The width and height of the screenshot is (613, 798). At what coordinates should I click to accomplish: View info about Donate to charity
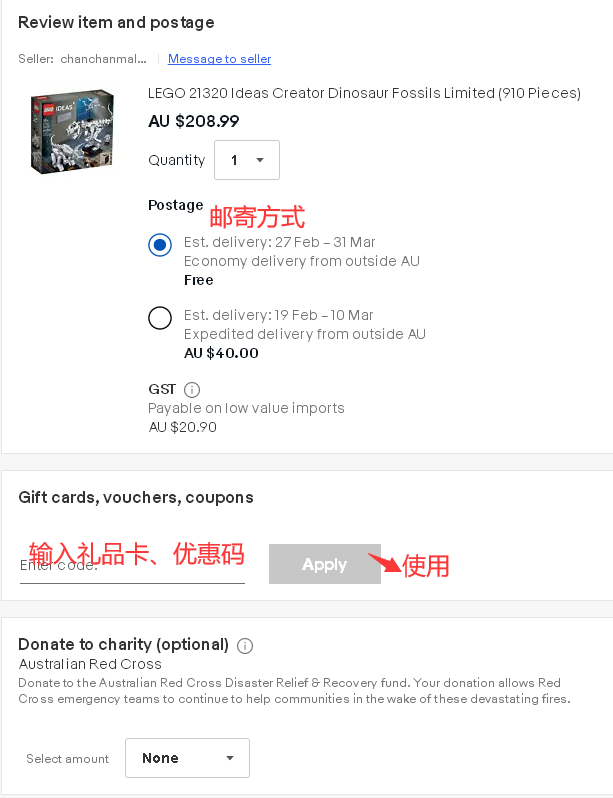pos(245,645)
